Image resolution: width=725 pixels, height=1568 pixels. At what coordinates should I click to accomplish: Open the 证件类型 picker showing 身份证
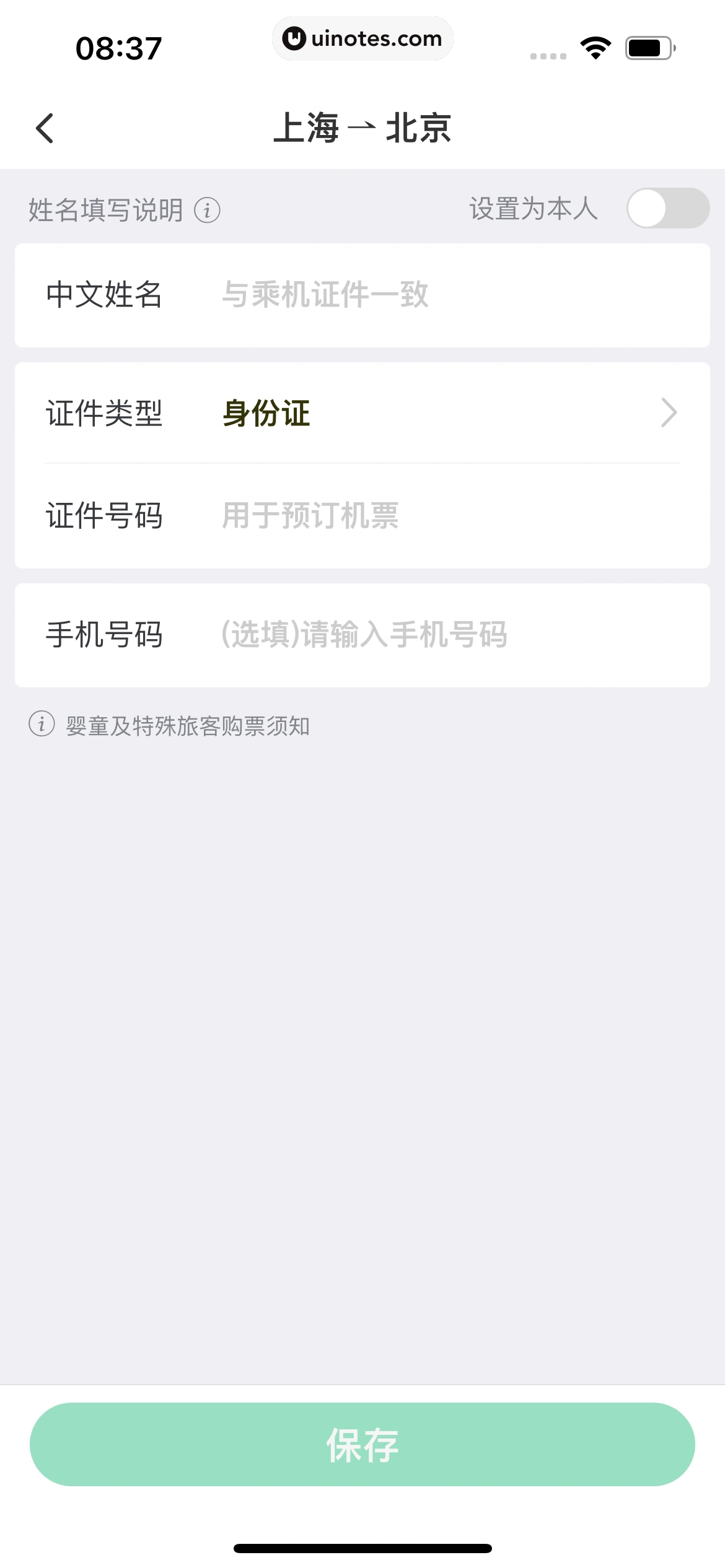point(446,413)
